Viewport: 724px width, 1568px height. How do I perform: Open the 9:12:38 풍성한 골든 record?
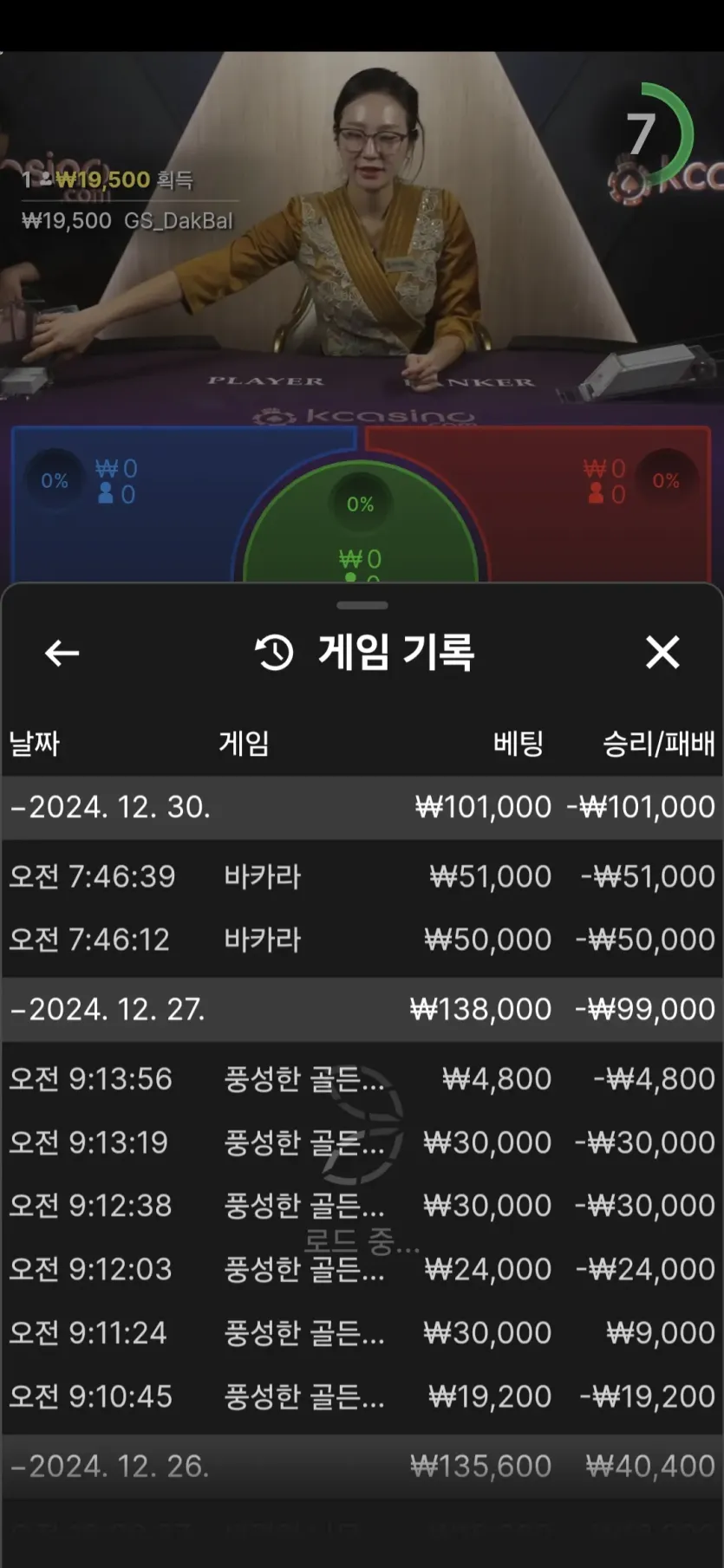point(362,1206)
